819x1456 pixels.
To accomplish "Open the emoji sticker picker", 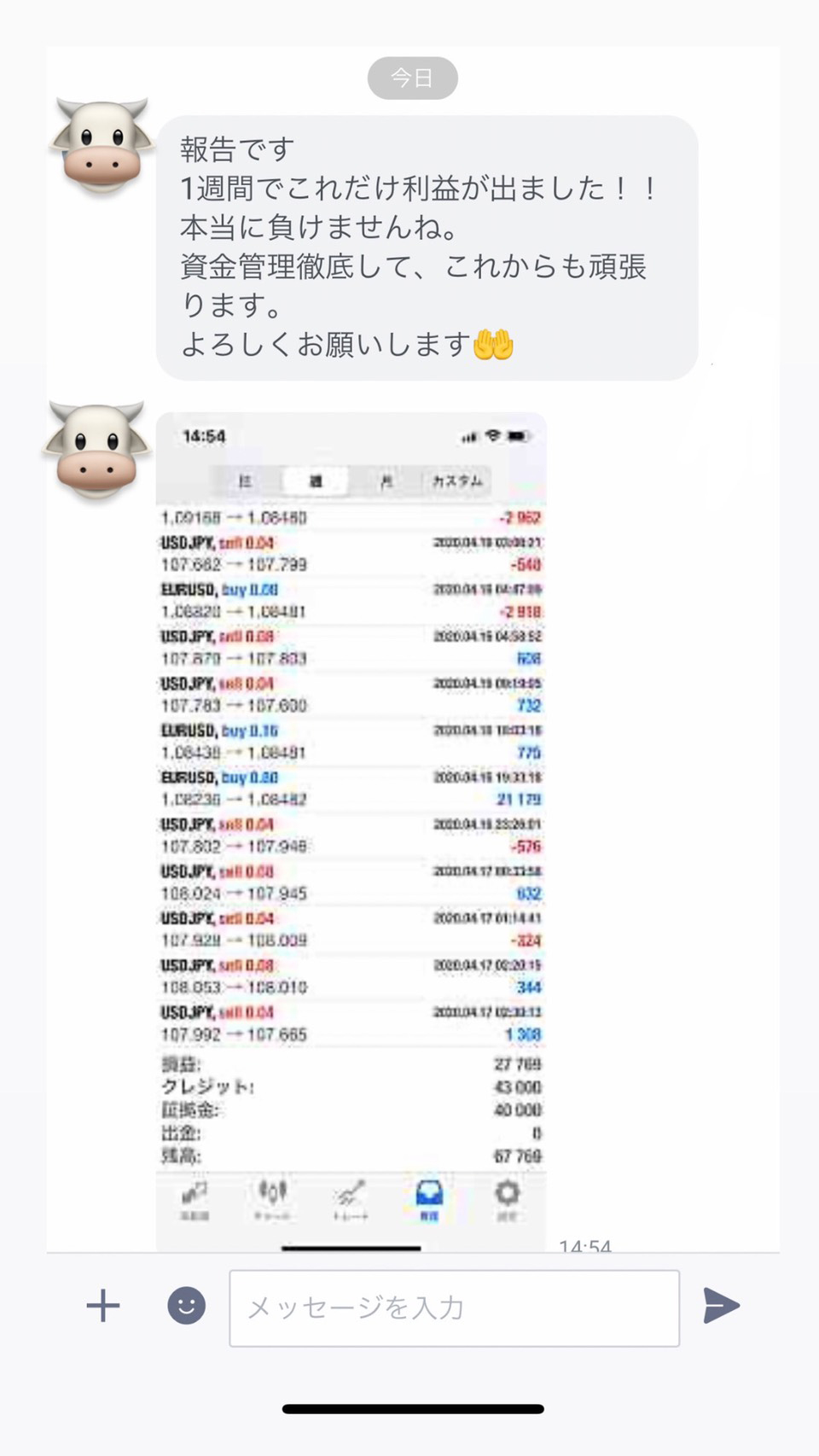I will pos(186,1306).
